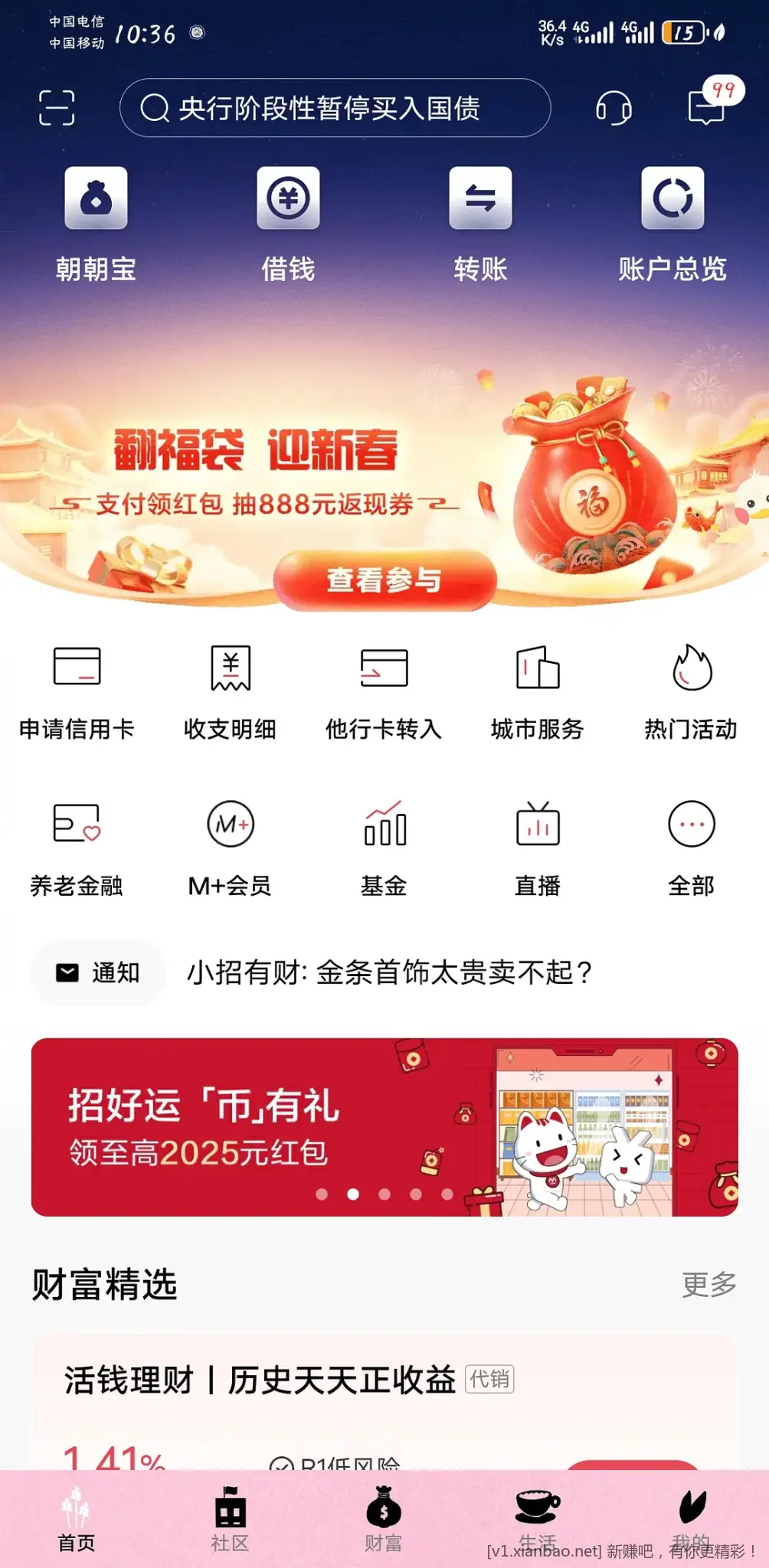View 账户总览 account overview

672,223
